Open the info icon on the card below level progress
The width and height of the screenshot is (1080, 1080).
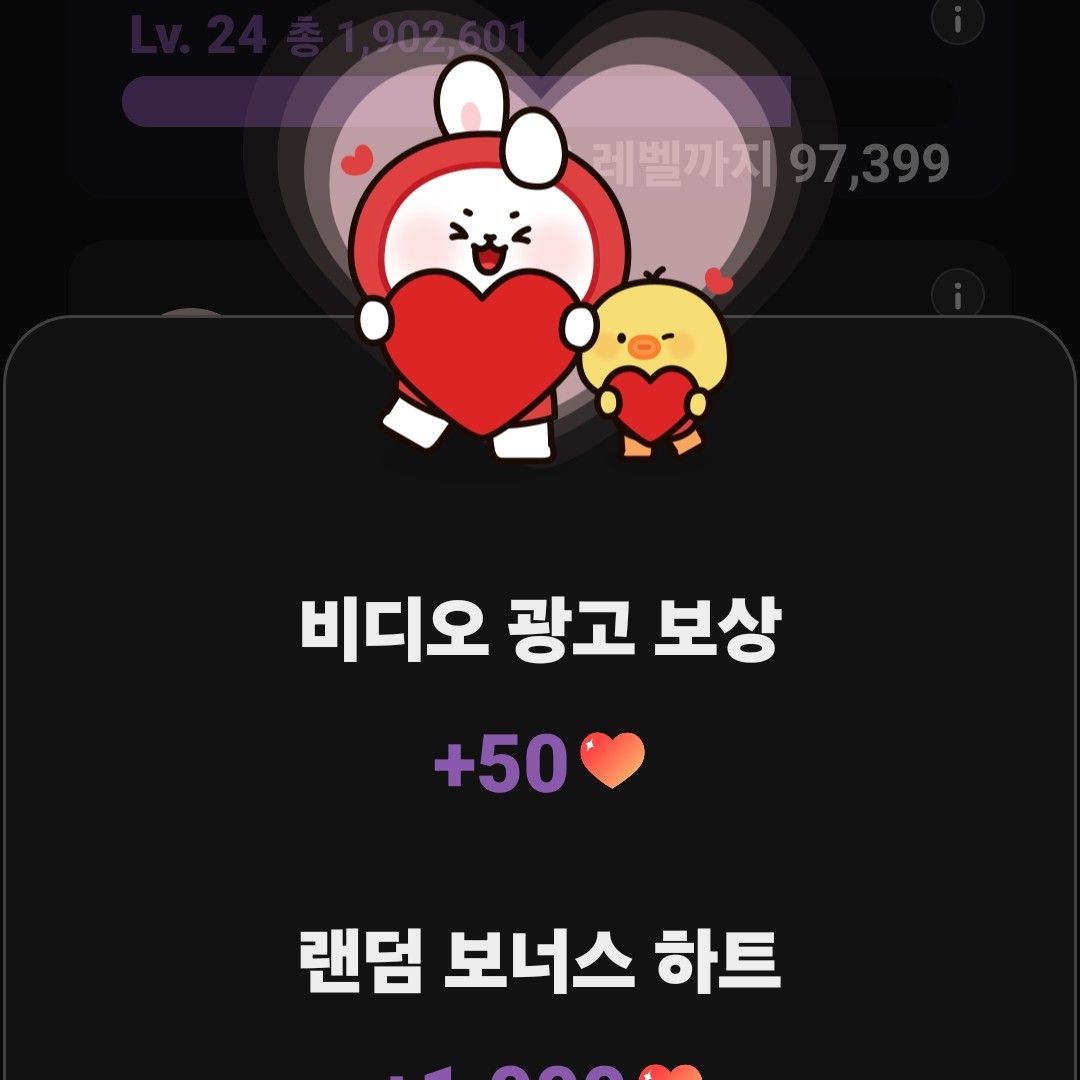pyautogui.click(x=957, y=295)
